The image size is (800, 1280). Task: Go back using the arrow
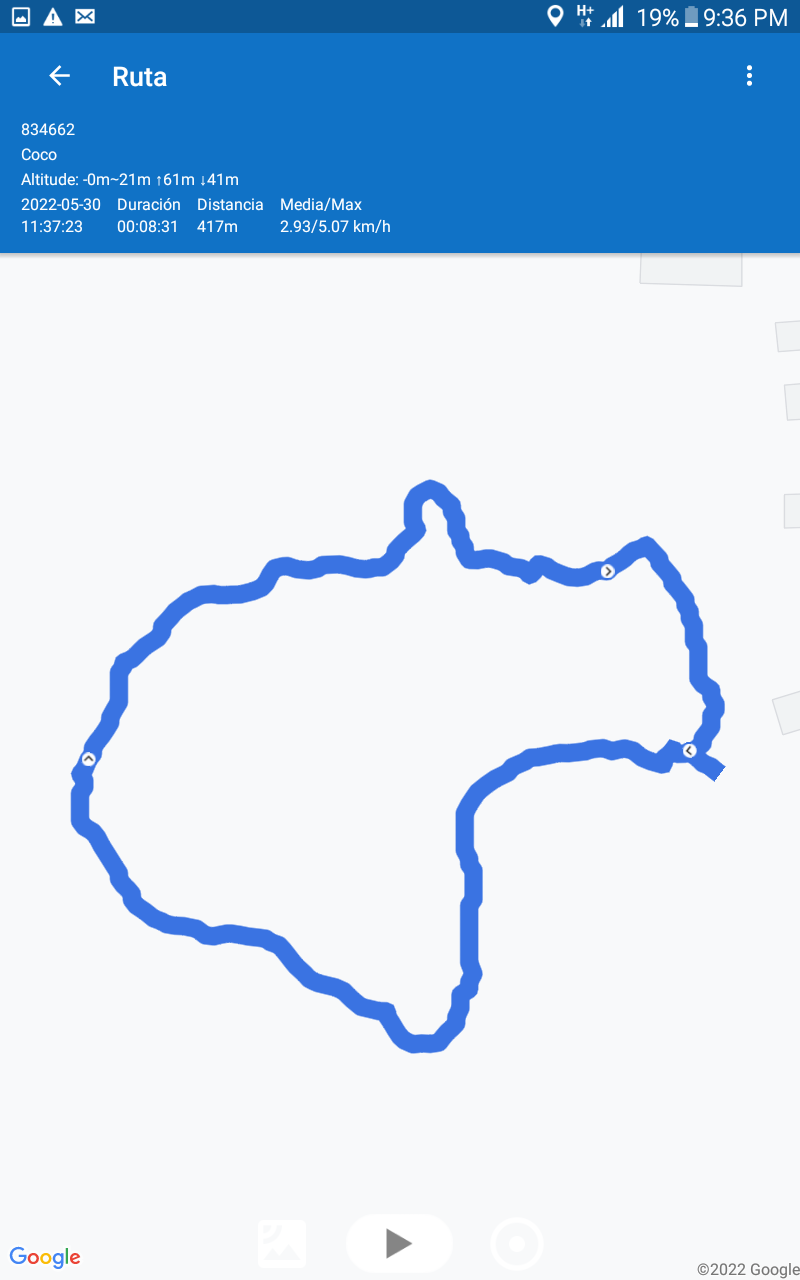(x=59, y=76)
